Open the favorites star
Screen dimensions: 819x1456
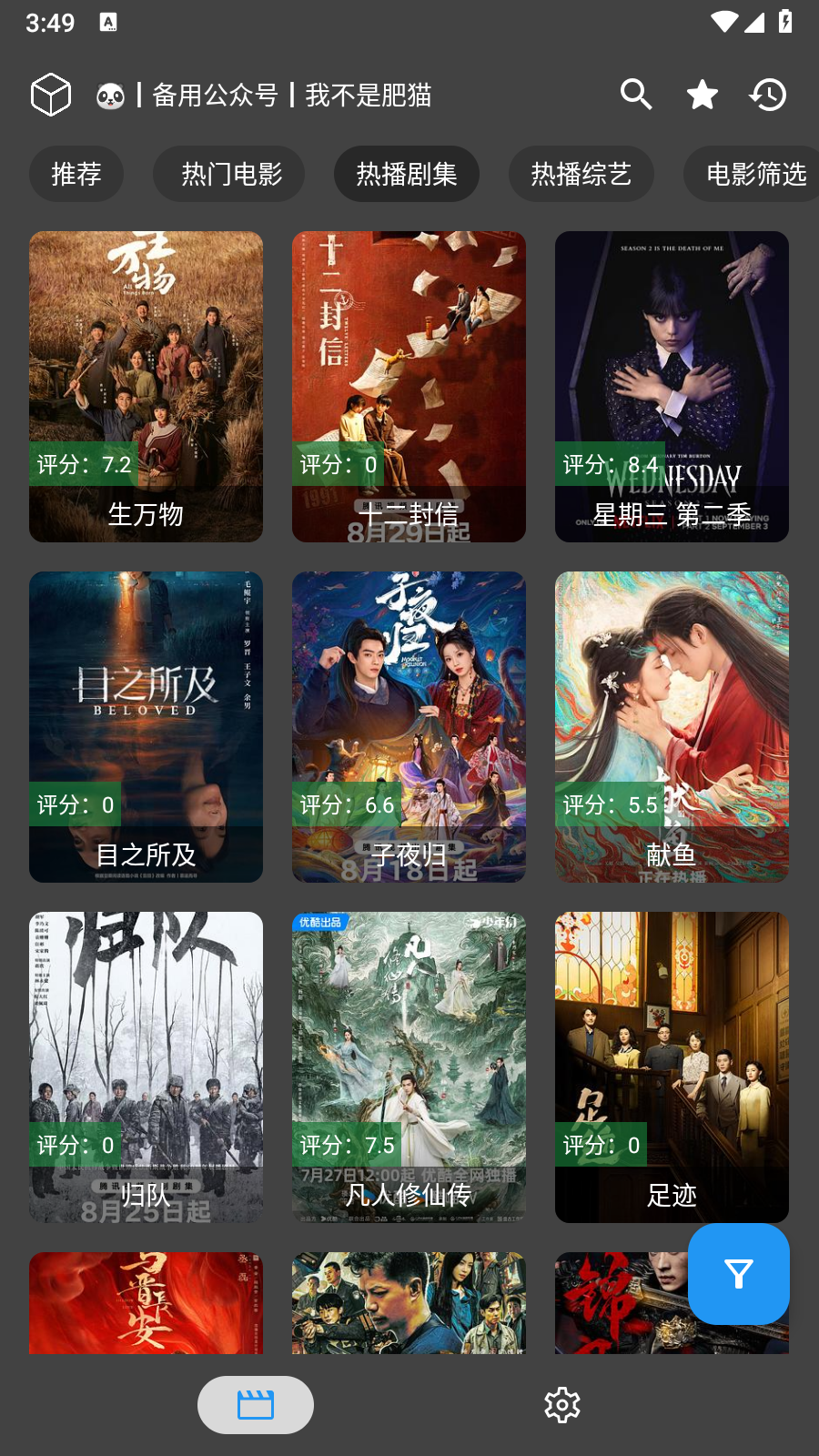tap(702, 95)
